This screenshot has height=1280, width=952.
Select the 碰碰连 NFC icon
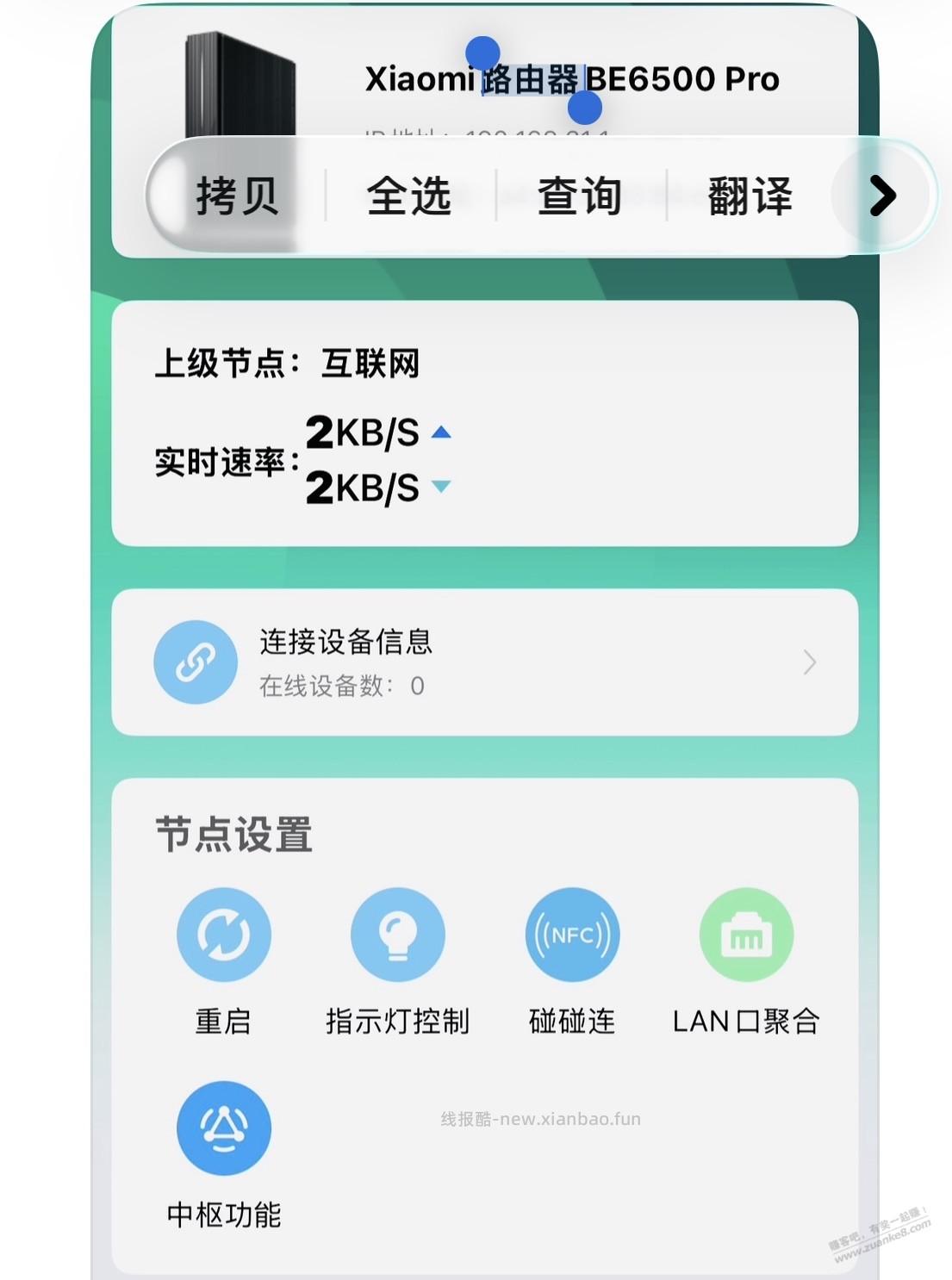pos(572,934)
